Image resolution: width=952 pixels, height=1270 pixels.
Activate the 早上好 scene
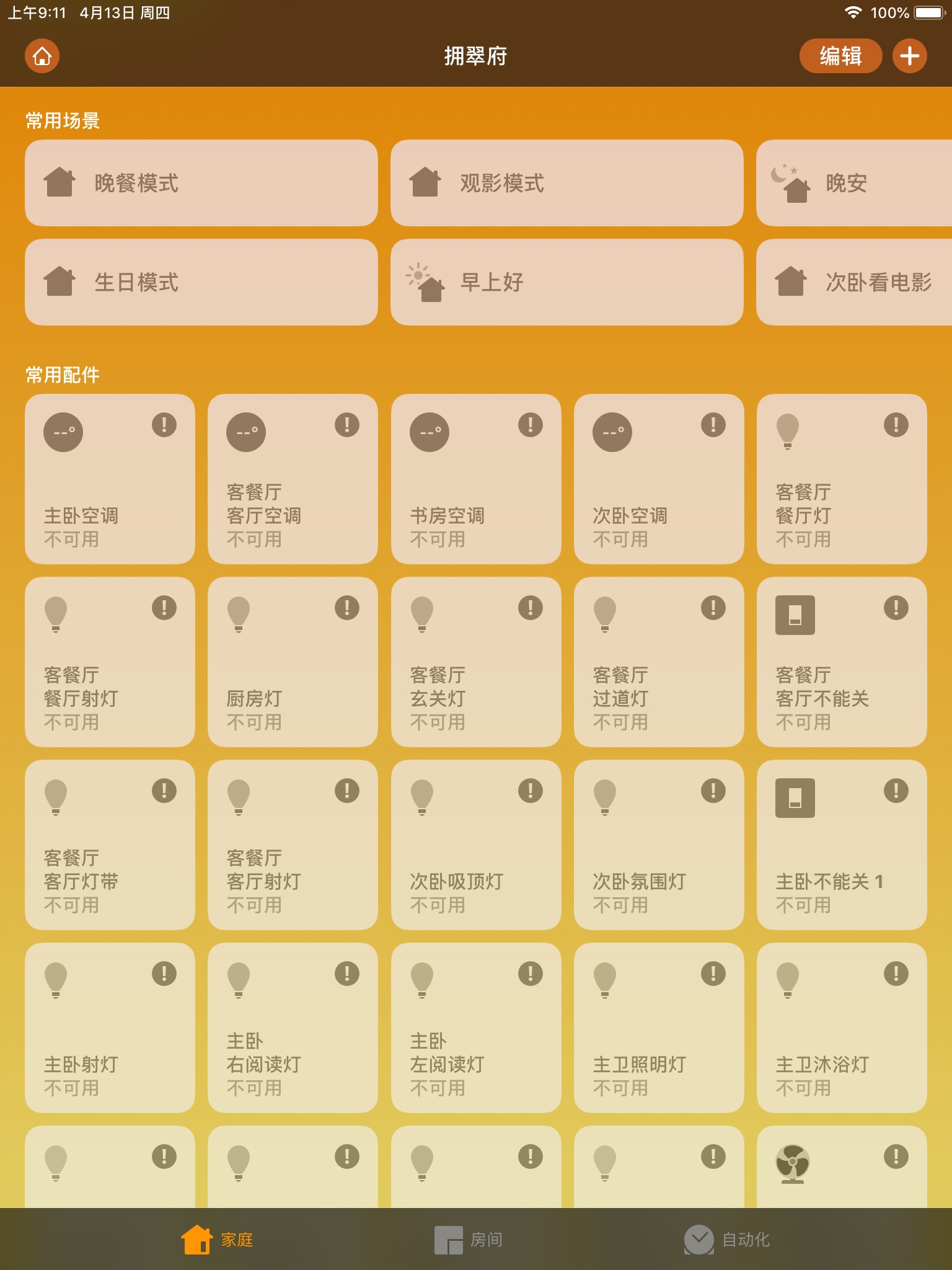[566, 282]
